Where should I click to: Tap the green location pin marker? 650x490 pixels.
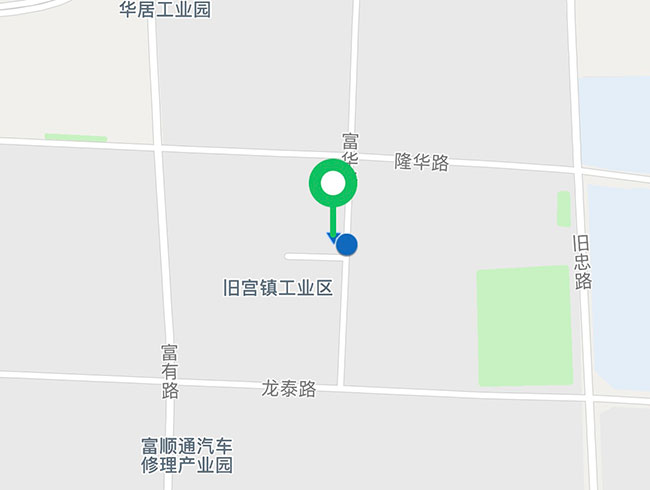tap(333, 185)
